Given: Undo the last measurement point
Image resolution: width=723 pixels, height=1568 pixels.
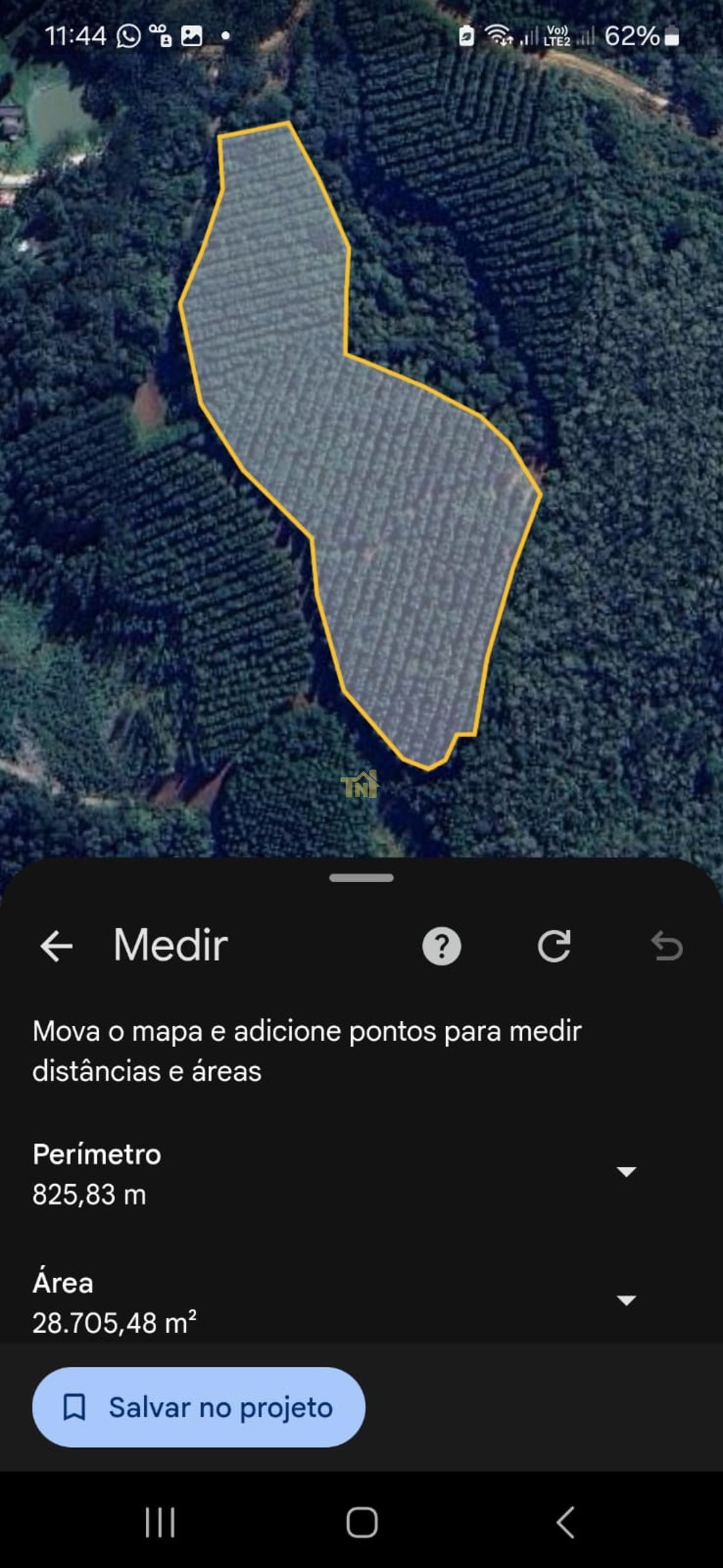Looking at the screenshot, I should pos(667,947).
